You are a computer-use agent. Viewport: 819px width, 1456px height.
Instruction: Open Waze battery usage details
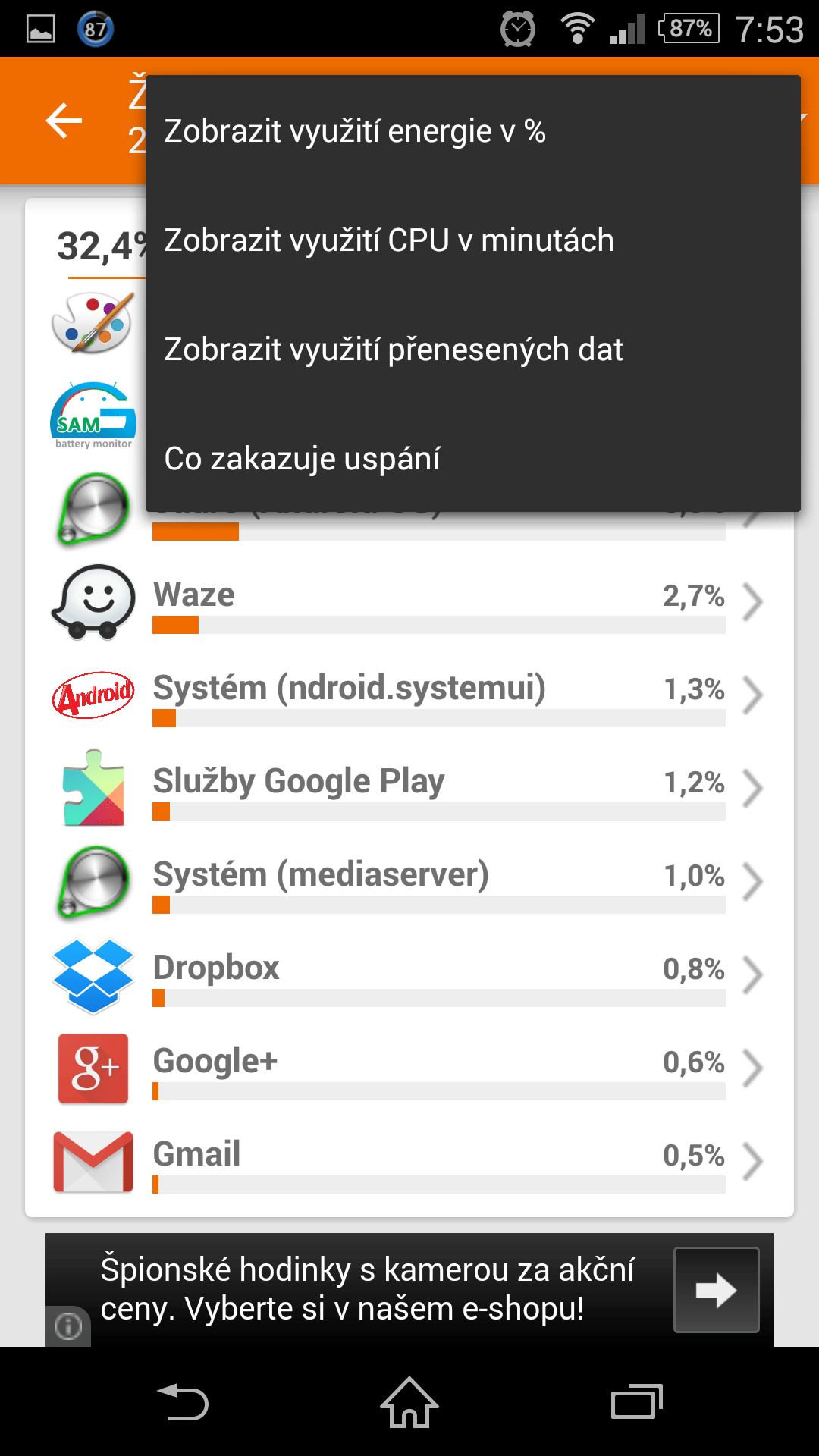(x=409, y=601)
